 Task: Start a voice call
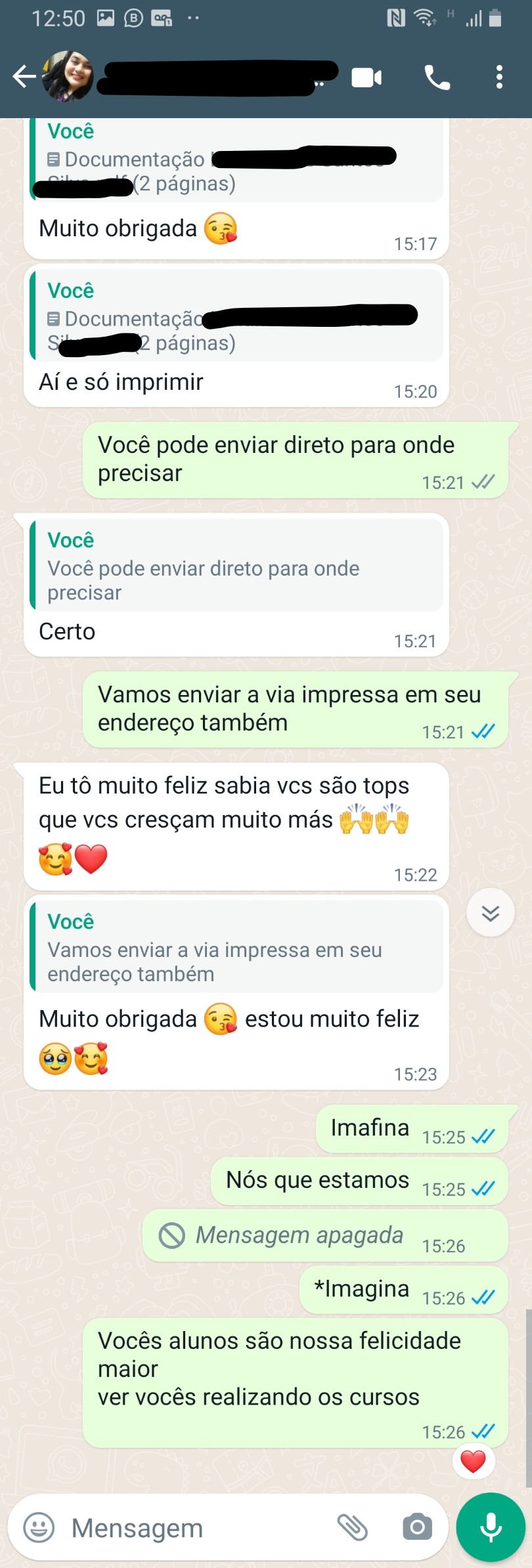437,77
